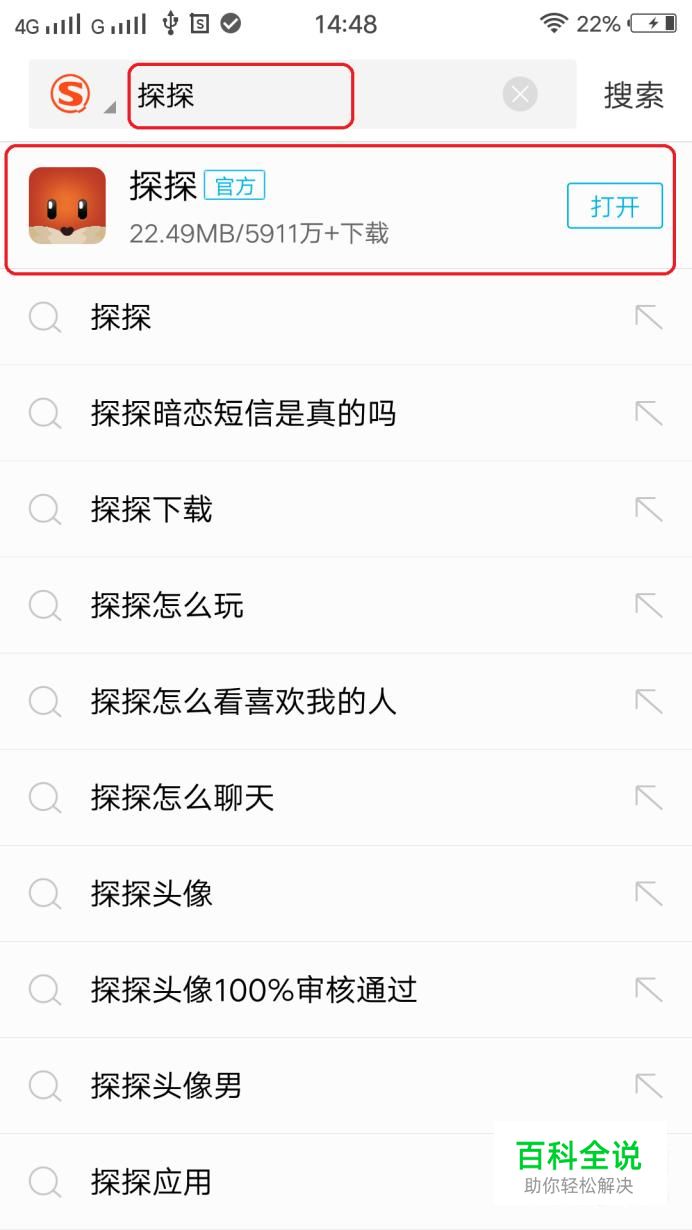Pick the suggestion 探探怎么聊天

182,797
